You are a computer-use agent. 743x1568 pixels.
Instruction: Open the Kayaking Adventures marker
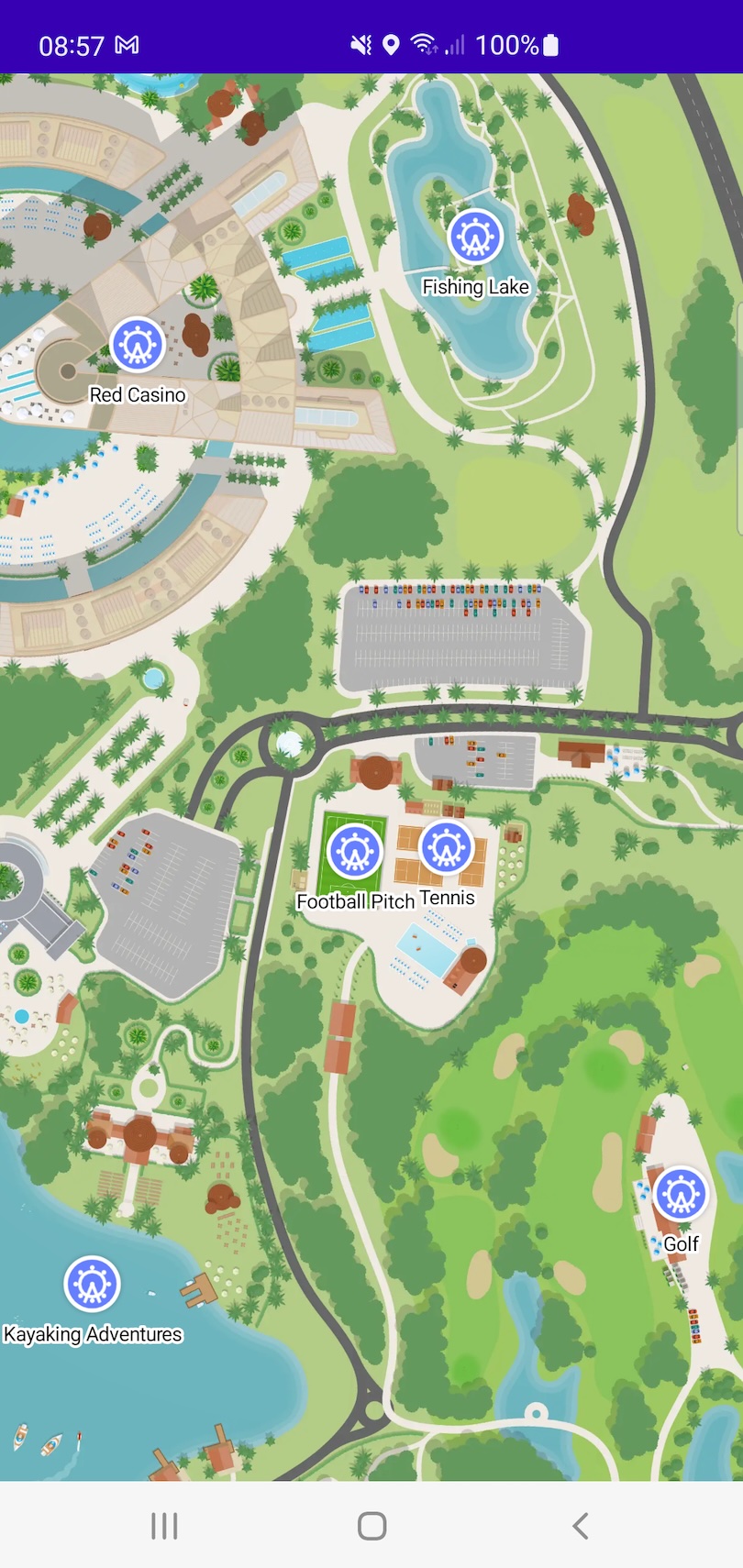point(92,1284)
